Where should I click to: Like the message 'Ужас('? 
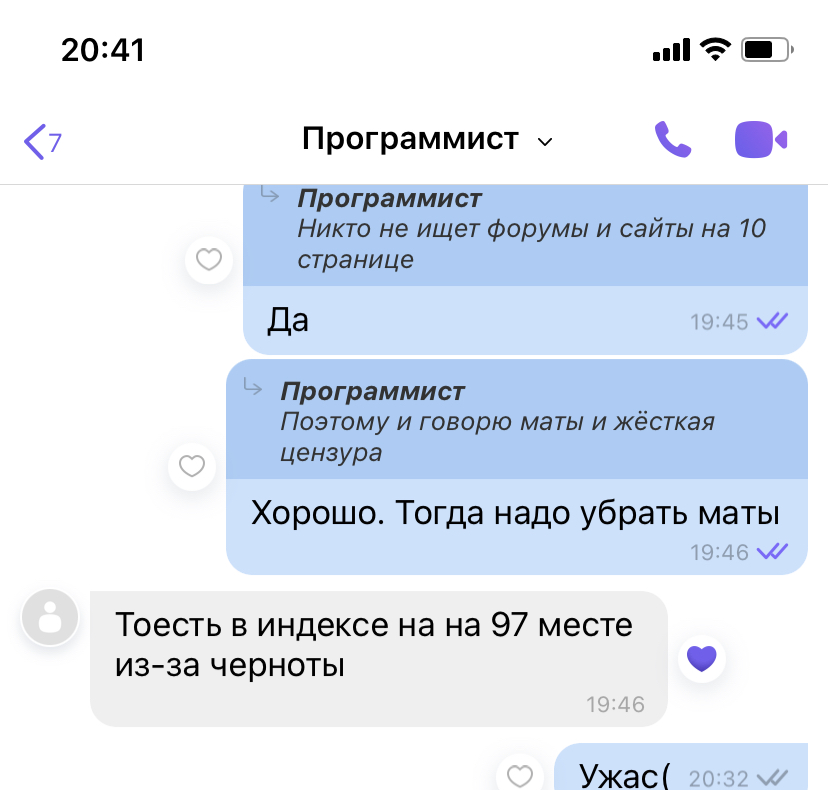pos(519,776)
